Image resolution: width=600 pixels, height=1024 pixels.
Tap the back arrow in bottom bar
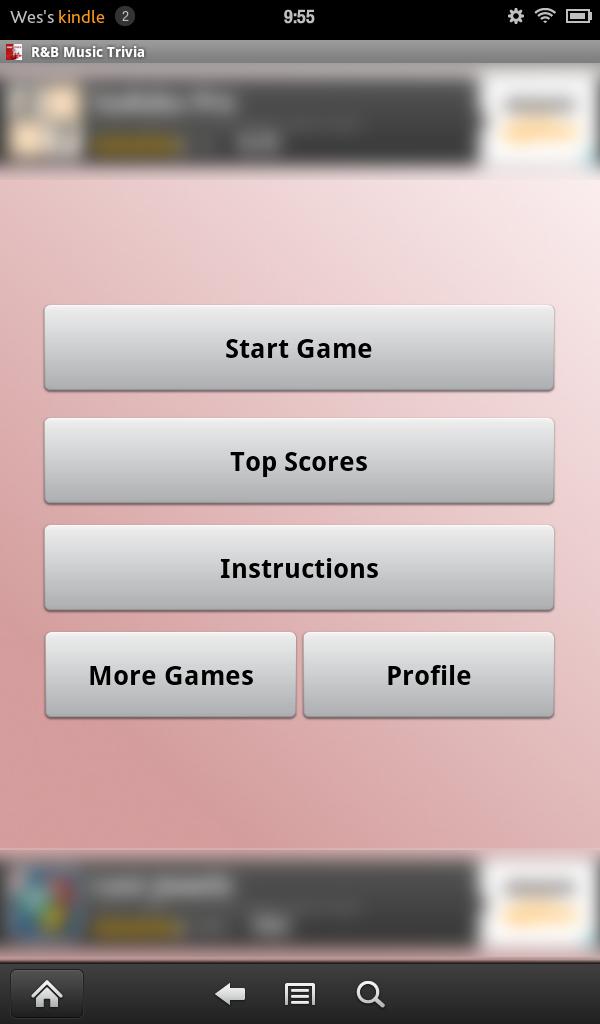point(230,993)
